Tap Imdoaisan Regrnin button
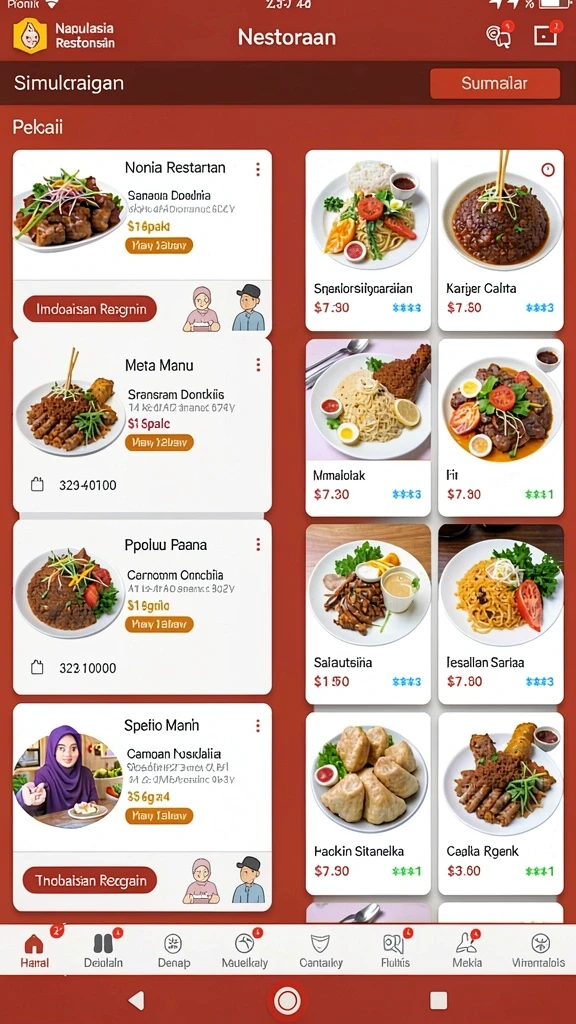Viewport: 576px width, 1024px height. point(90,309)
